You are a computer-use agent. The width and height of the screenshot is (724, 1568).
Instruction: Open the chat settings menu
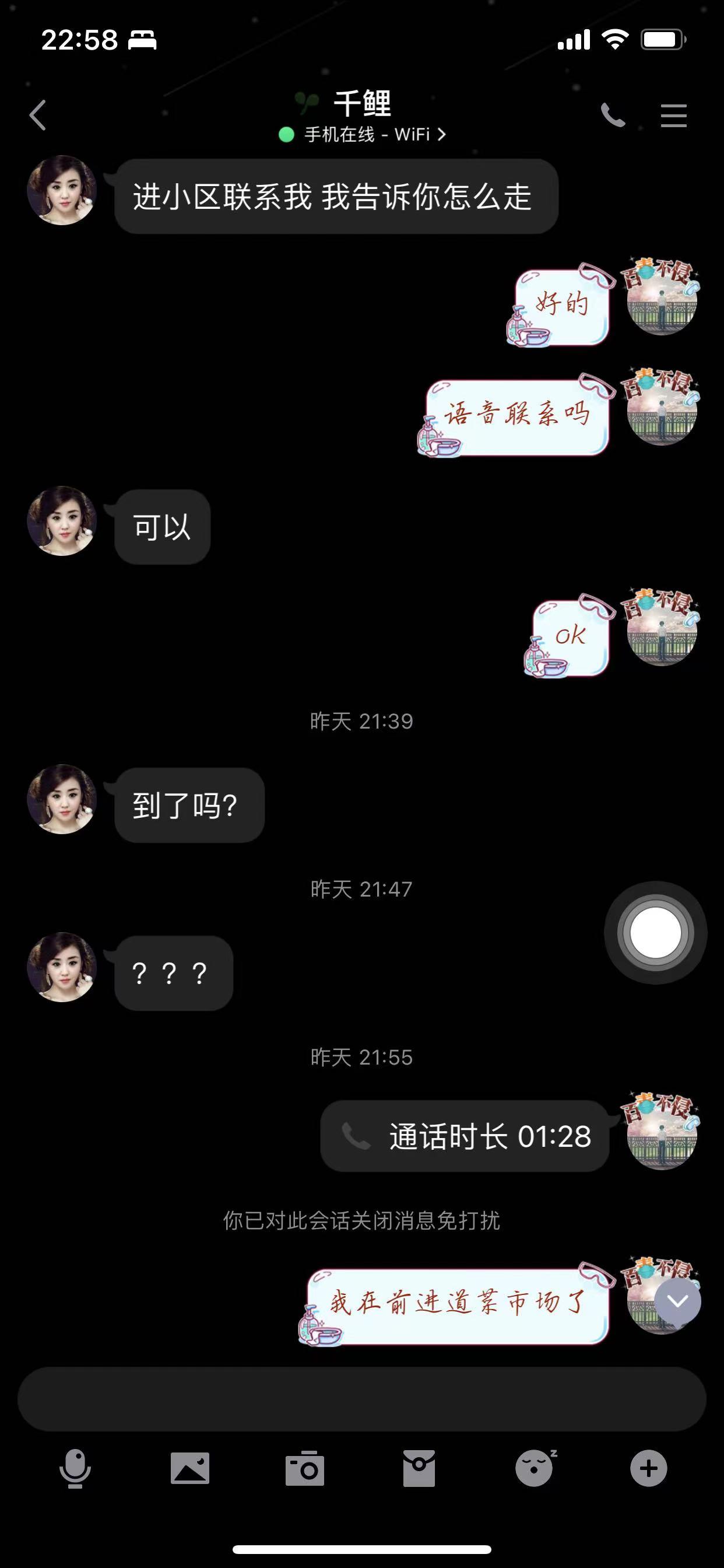pyautogui.click(x=673, y=116)
